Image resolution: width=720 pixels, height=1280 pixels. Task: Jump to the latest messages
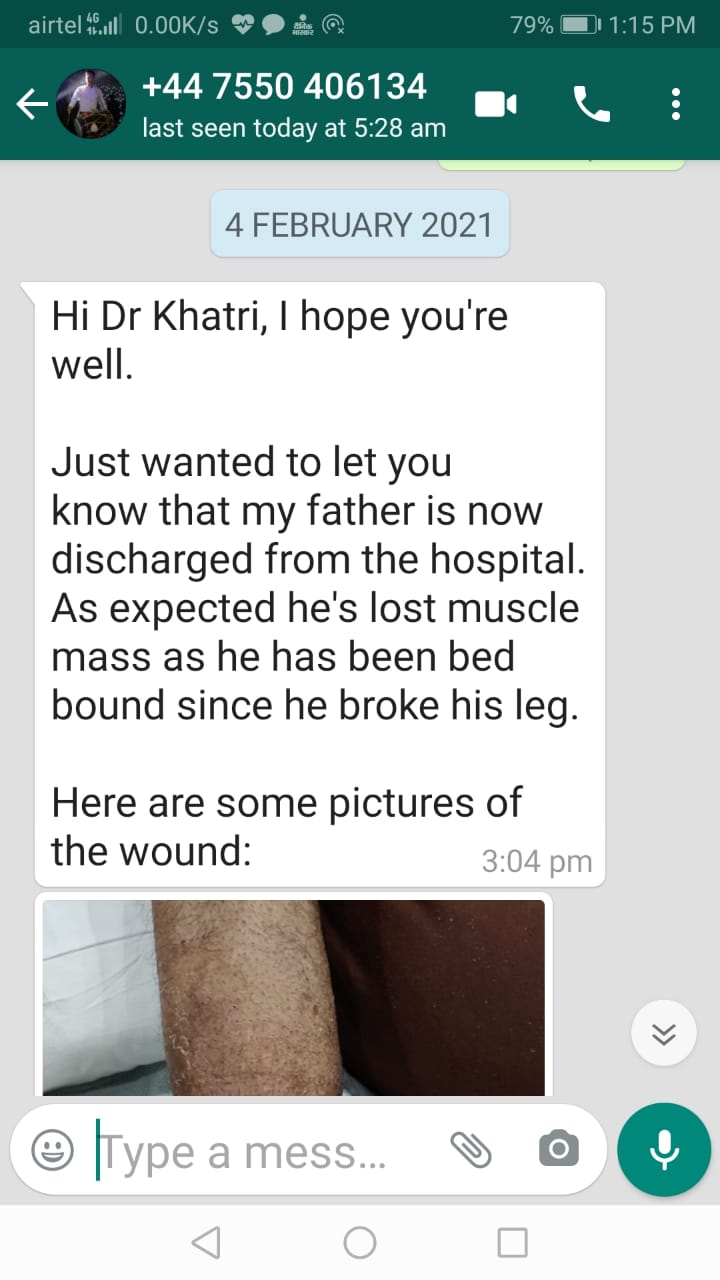664,1034
